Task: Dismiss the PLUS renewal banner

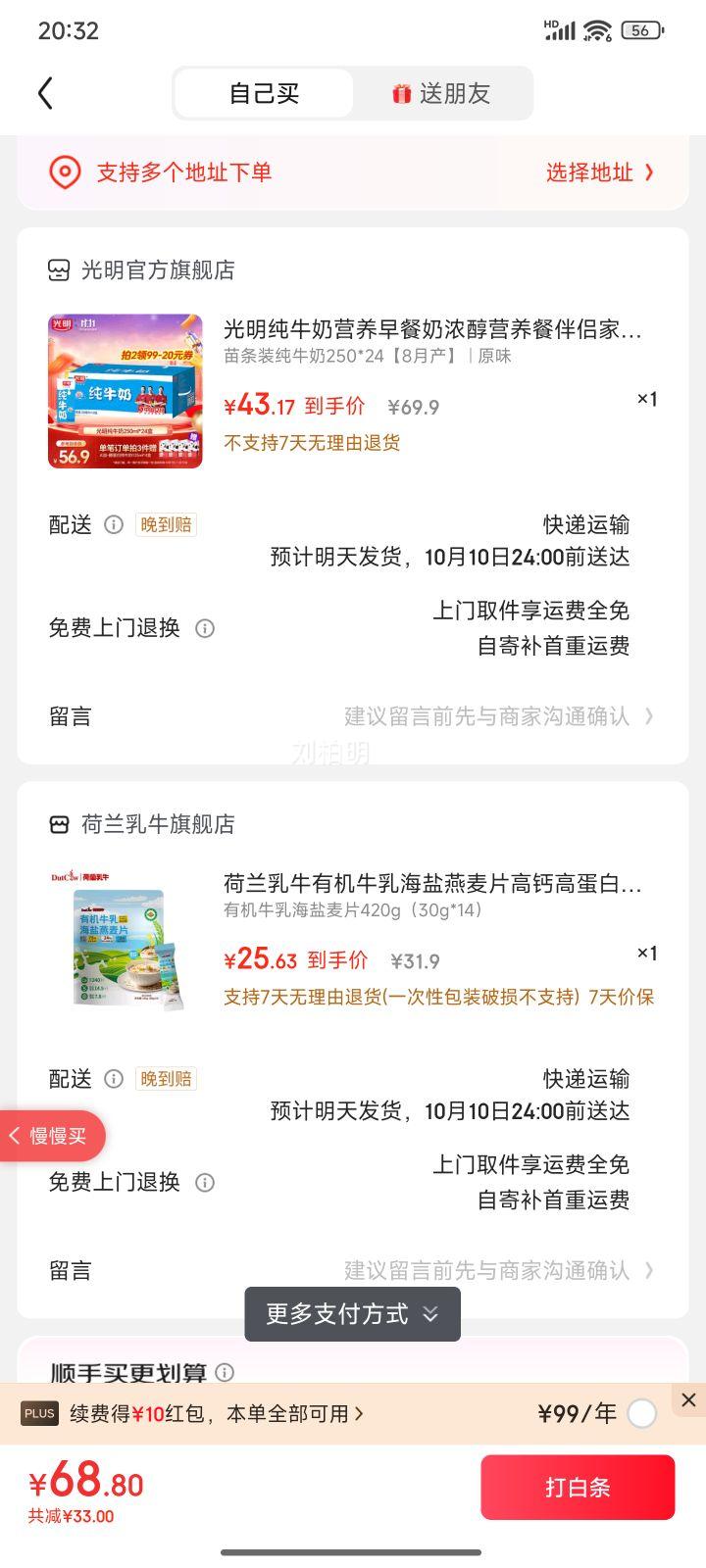Action: click(688, 1399)
